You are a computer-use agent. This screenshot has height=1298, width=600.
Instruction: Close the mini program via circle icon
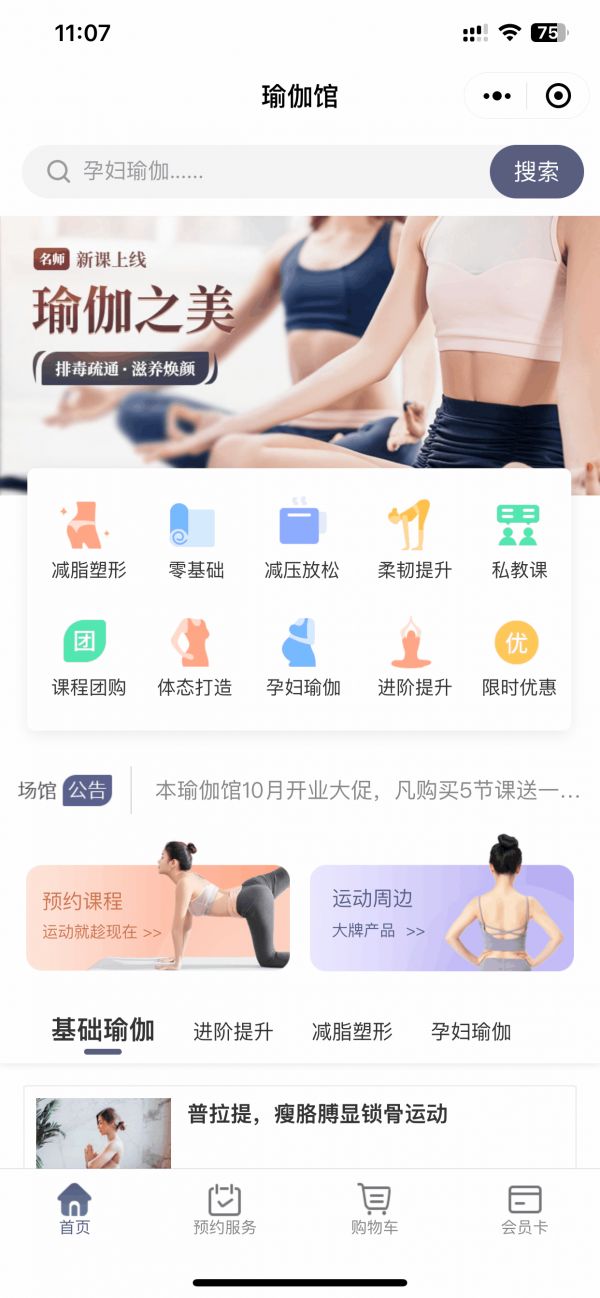(558, 96)
